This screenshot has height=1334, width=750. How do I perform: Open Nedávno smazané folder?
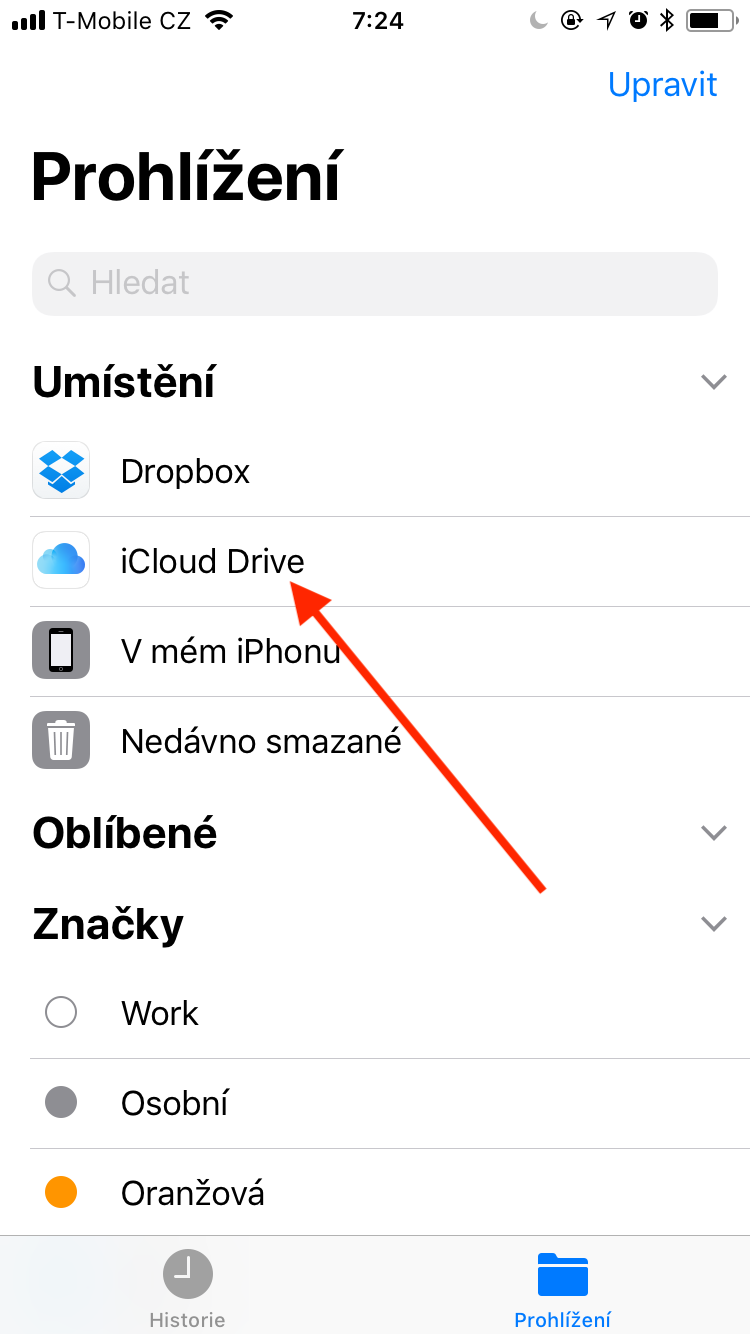(x=260, y=741)
